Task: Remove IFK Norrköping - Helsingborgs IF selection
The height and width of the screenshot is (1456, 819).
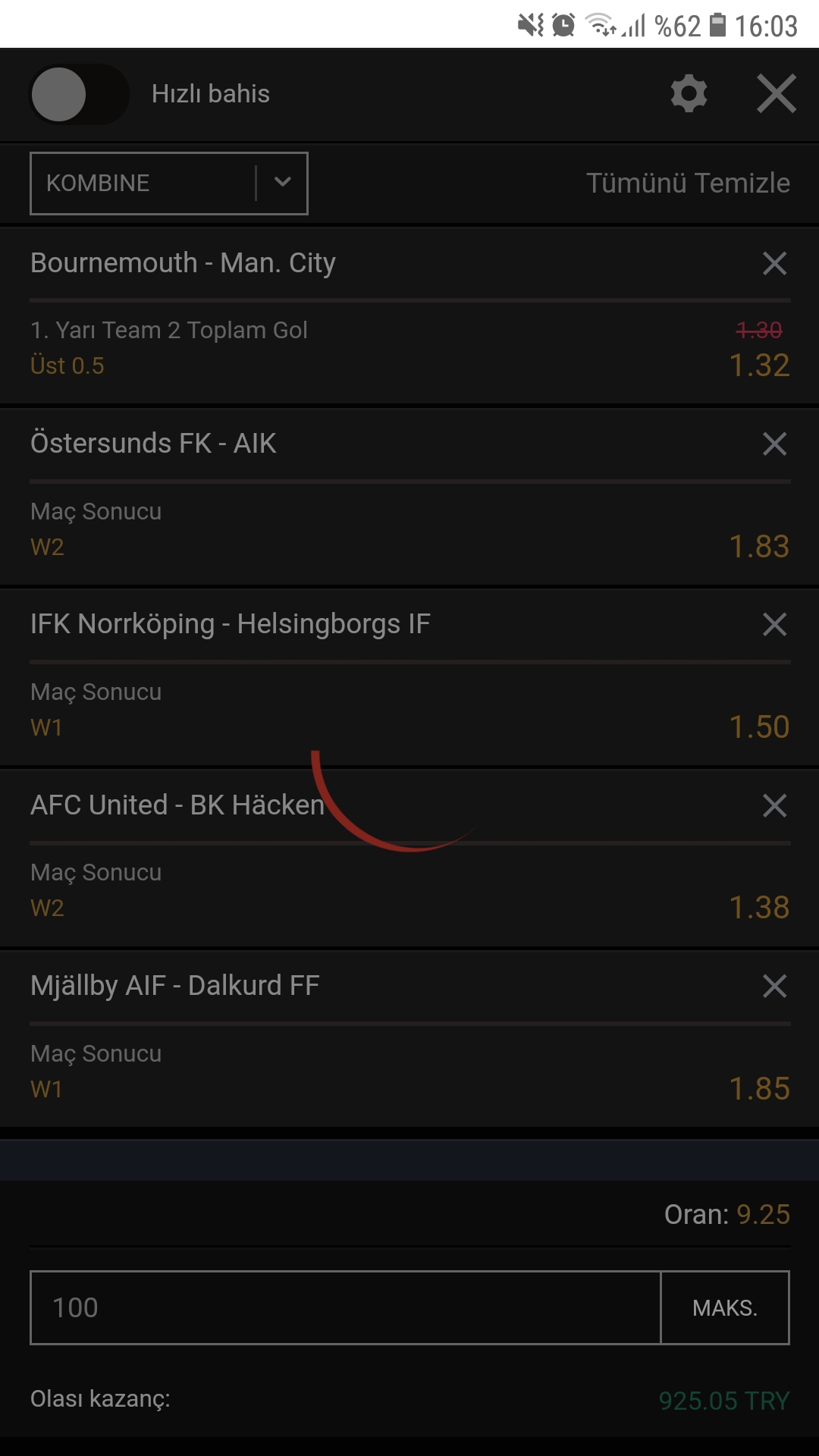Action: 774,624
